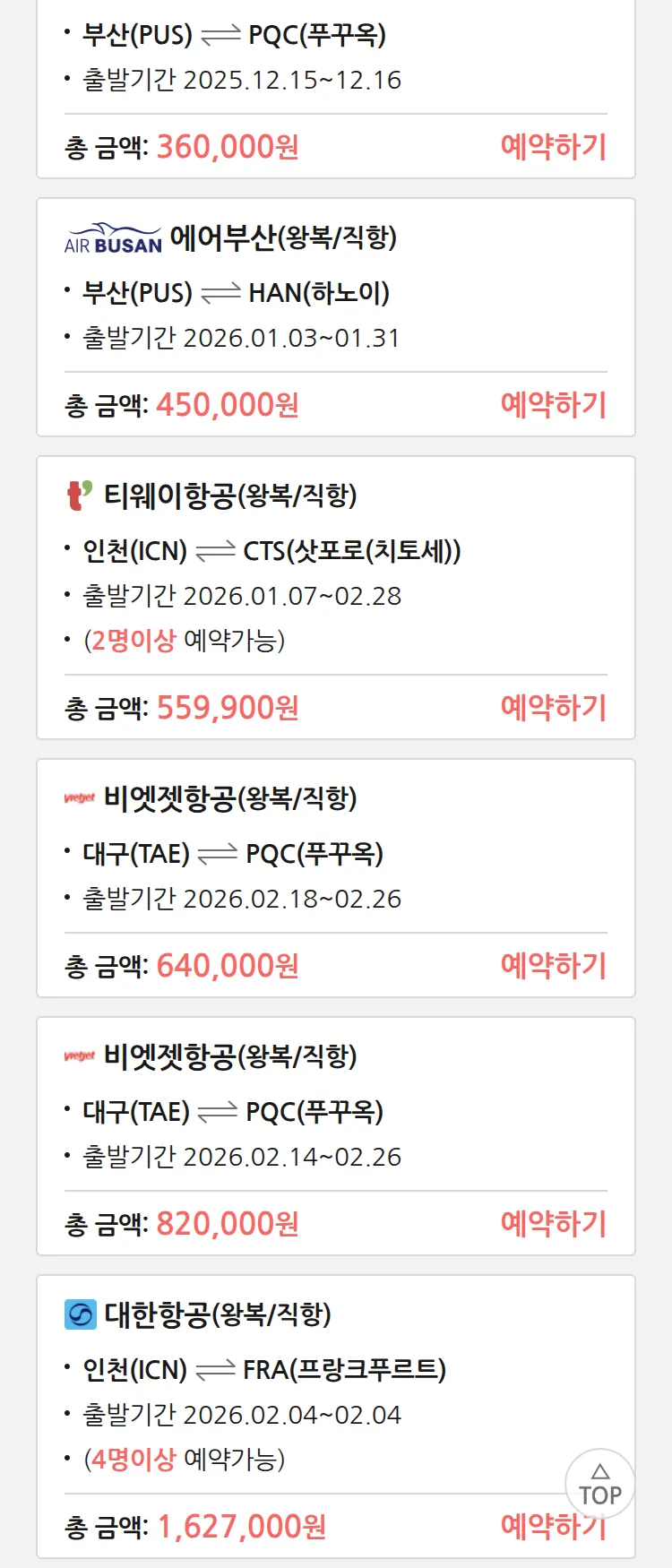Tap 예약하기 for the 360,000원 PQC flight

coord(553,146)
